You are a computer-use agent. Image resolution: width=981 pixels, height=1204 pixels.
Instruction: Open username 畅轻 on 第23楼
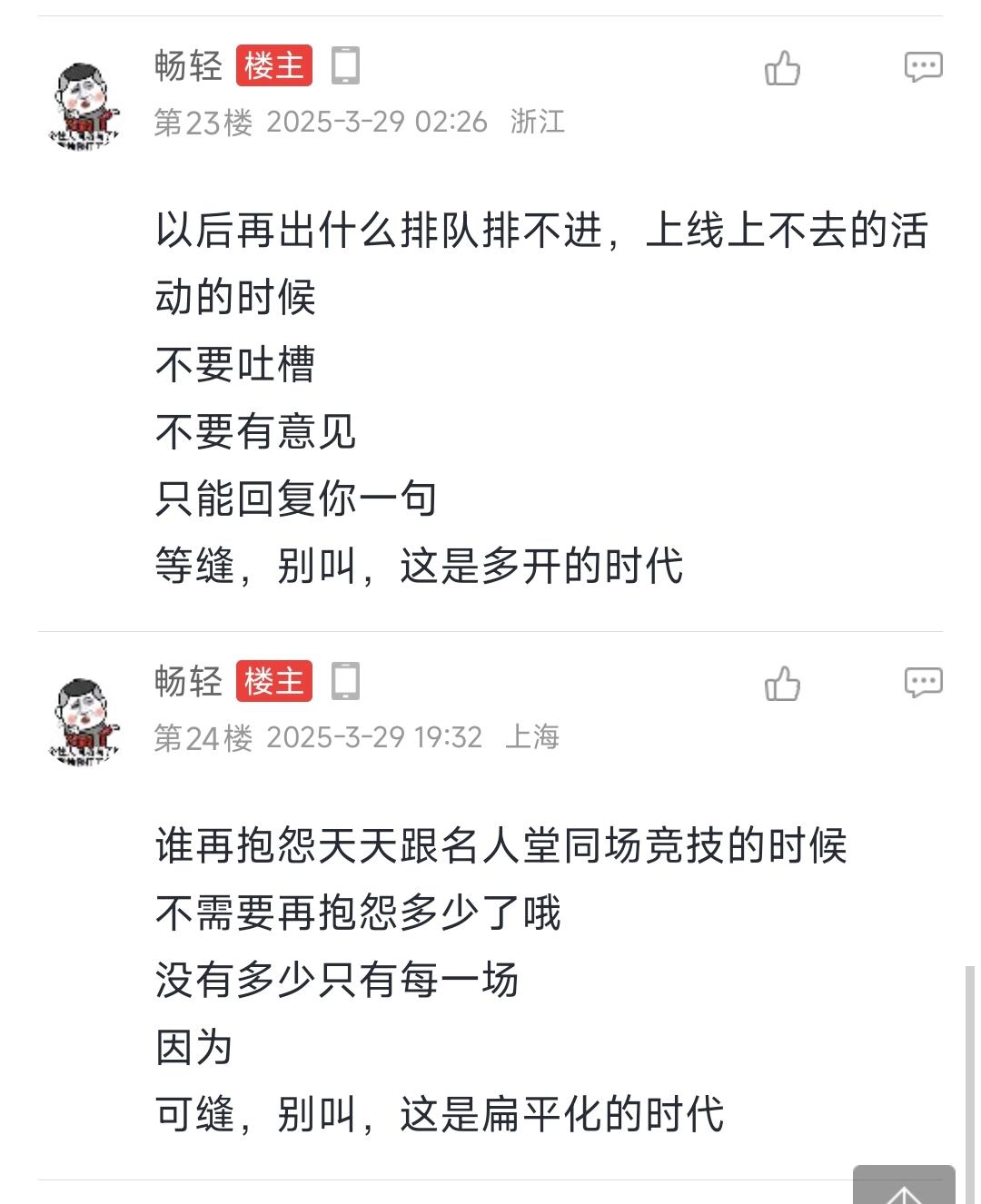188,66
